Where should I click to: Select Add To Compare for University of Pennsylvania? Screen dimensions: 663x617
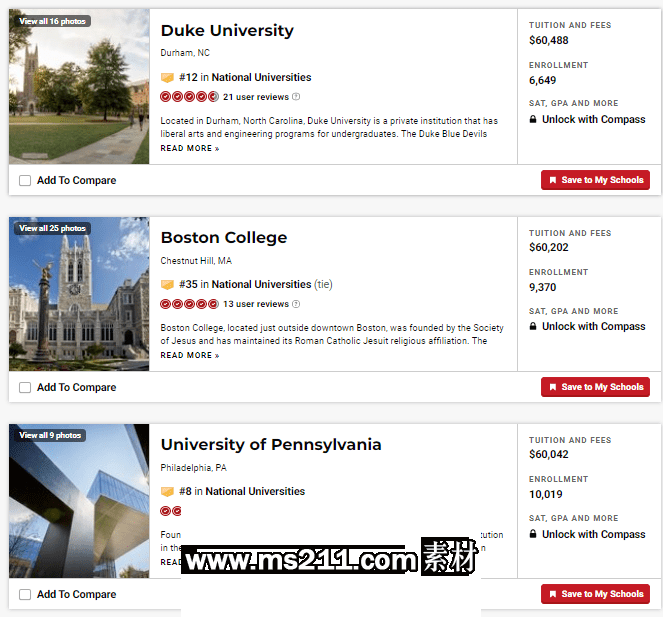[25, 595]
